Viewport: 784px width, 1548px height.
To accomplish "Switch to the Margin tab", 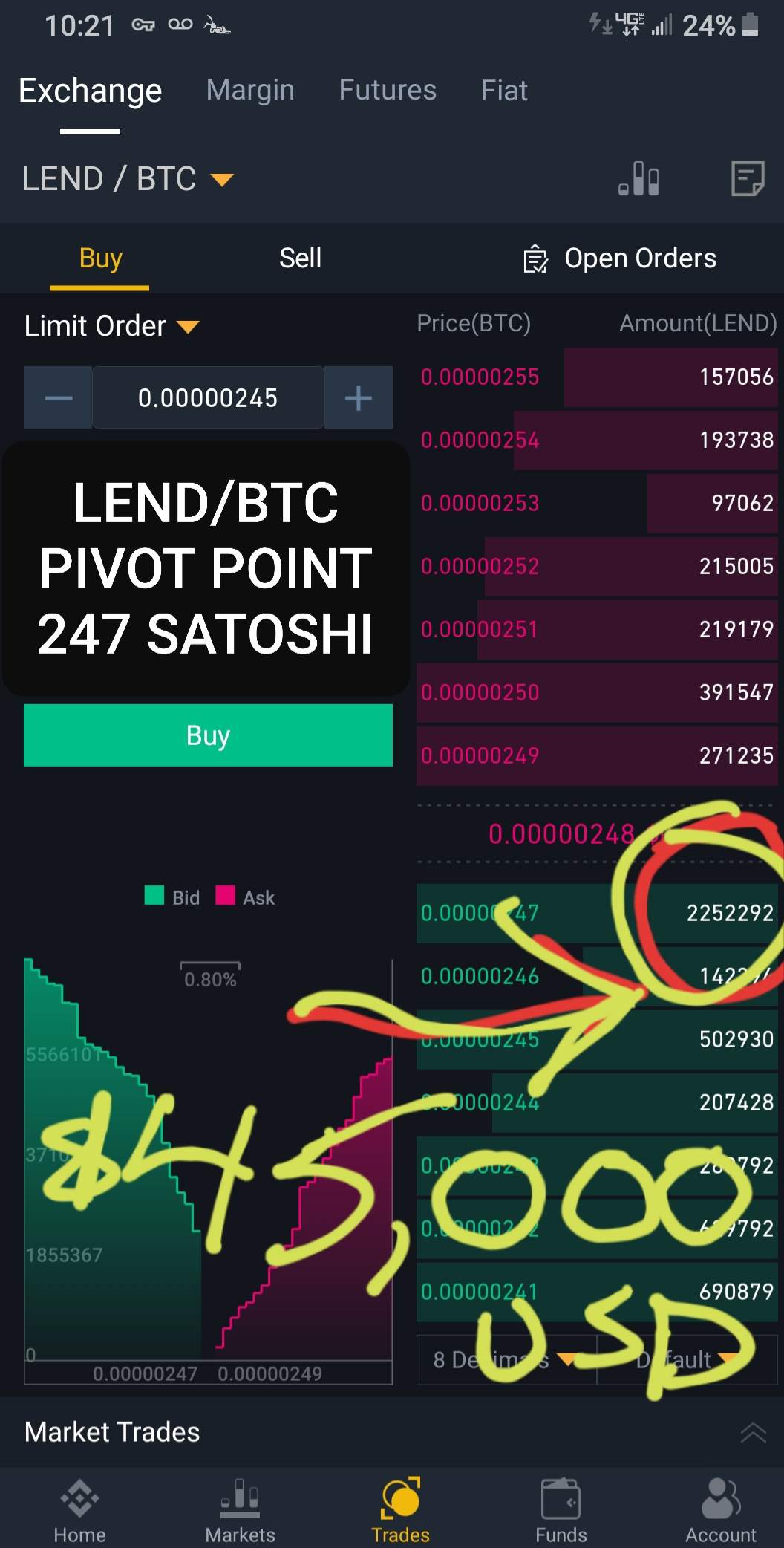I will click(x=250, y=91).
